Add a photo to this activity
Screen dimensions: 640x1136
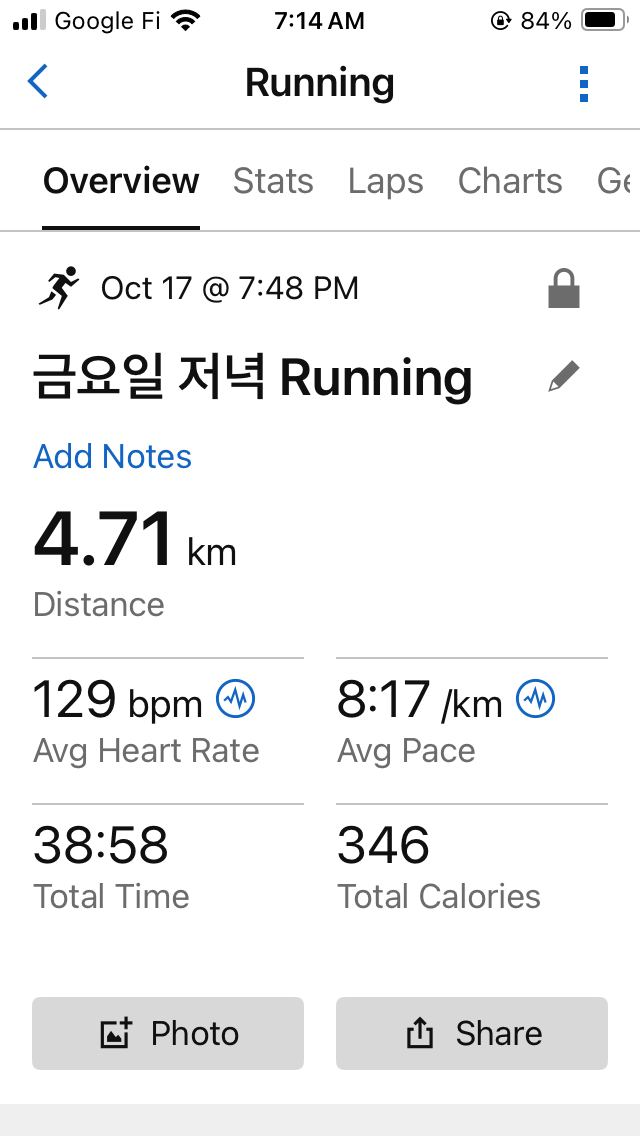[168, 1033]
